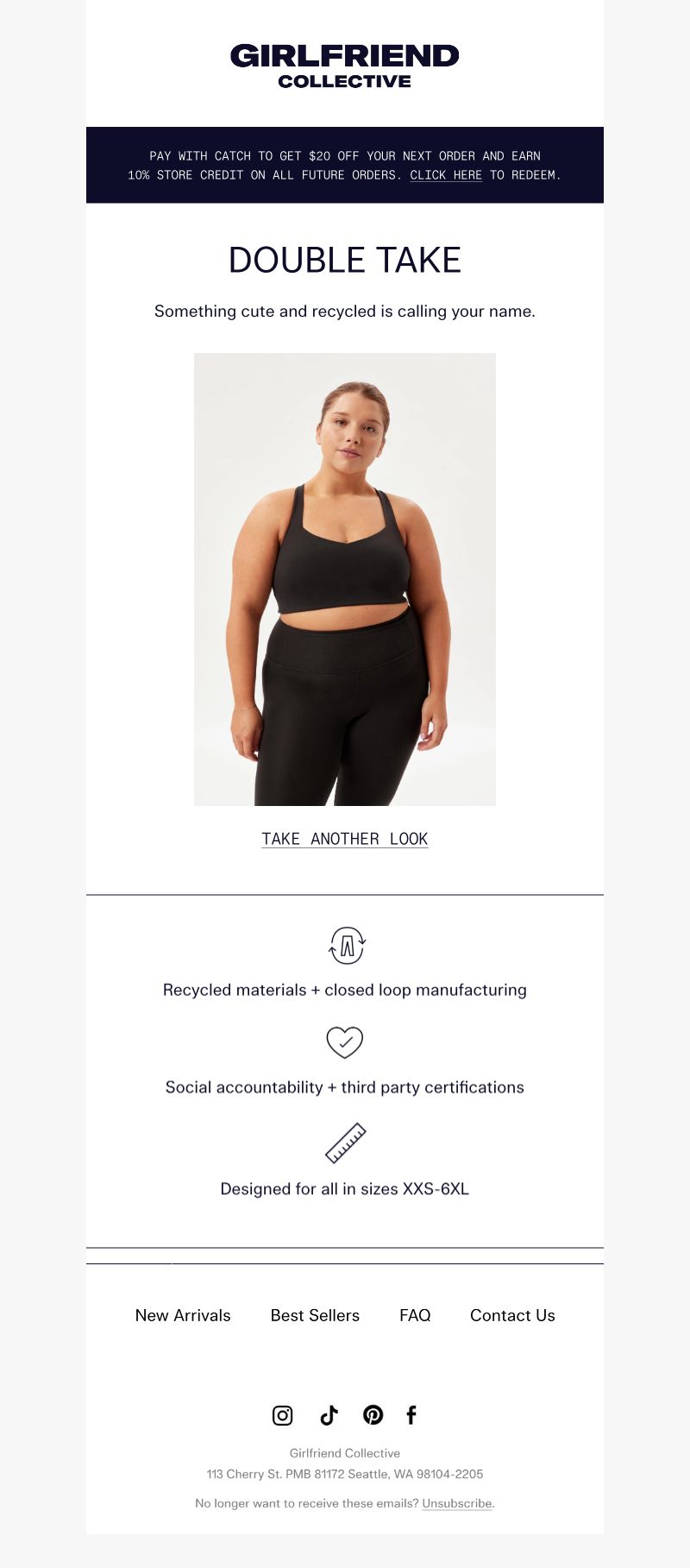Viewport: 690px width, 1568px height.
Task: Open the Best Sellers link
Action: [315, 1315]
